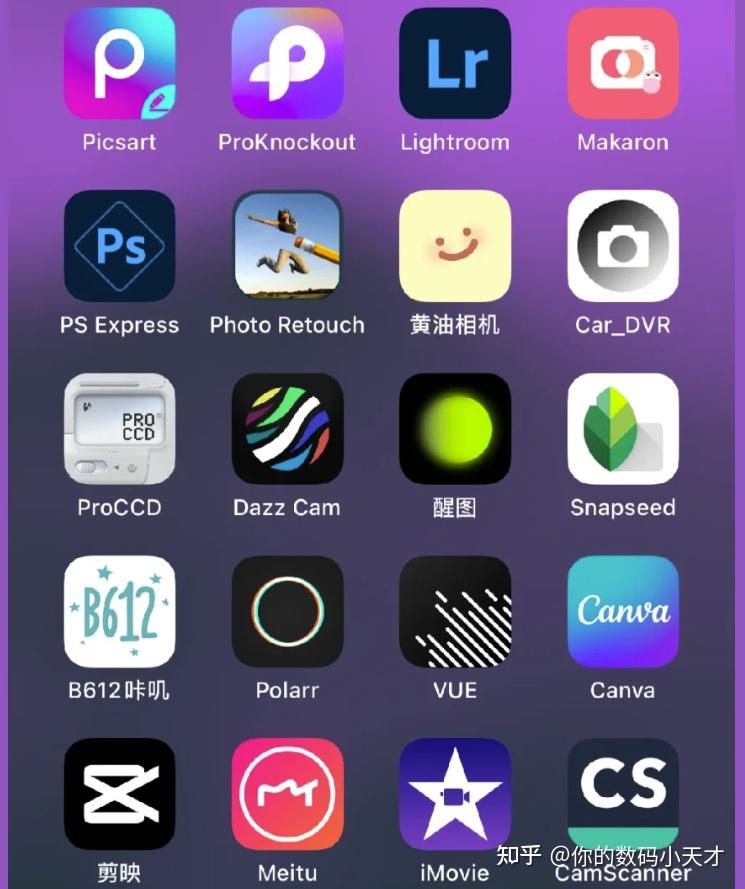Open the 黄油相机 camera app

pos(455,245)
